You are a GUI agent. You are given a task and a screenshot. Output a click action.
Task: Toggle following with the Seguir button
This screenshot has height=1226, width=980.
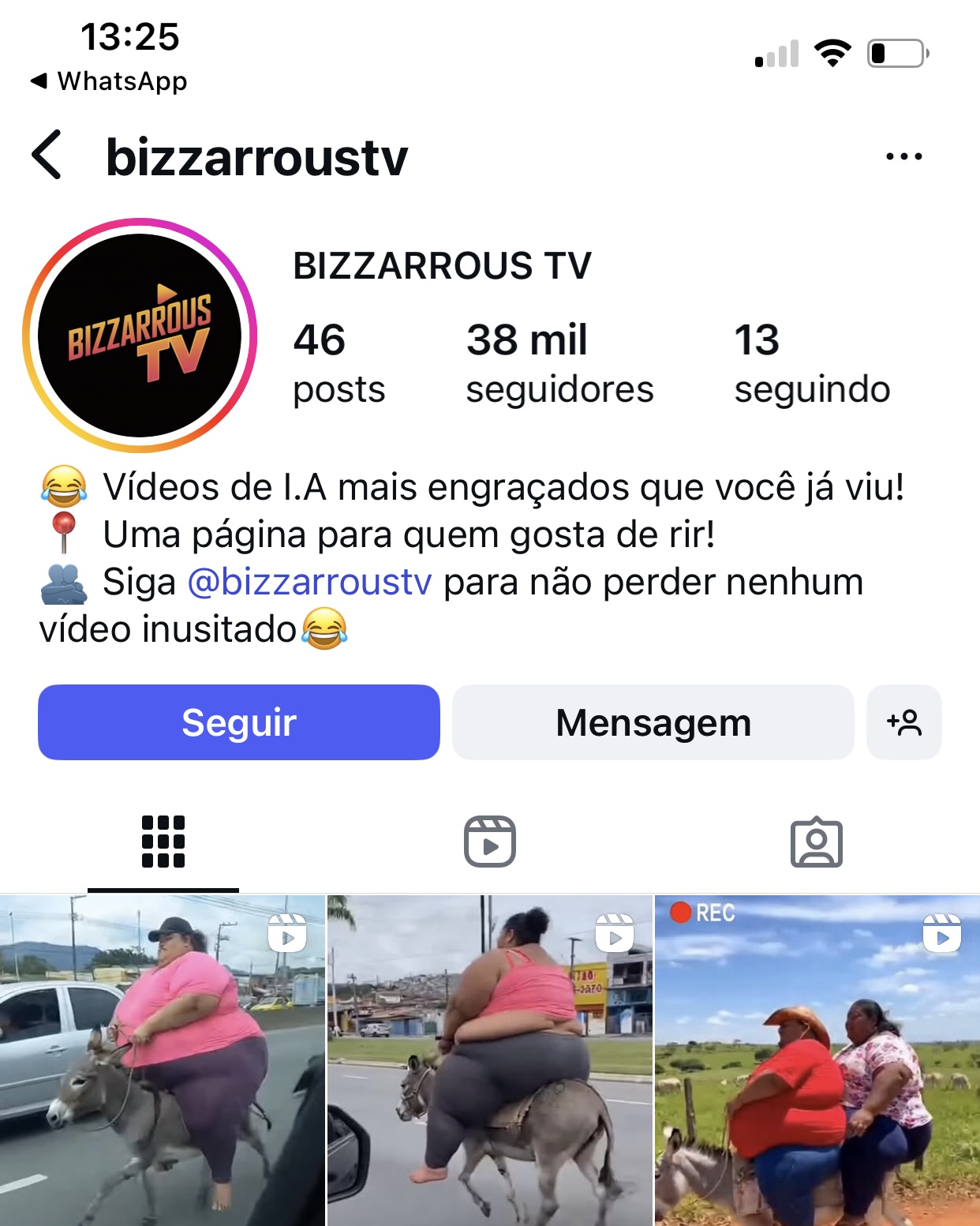(238, 722)
